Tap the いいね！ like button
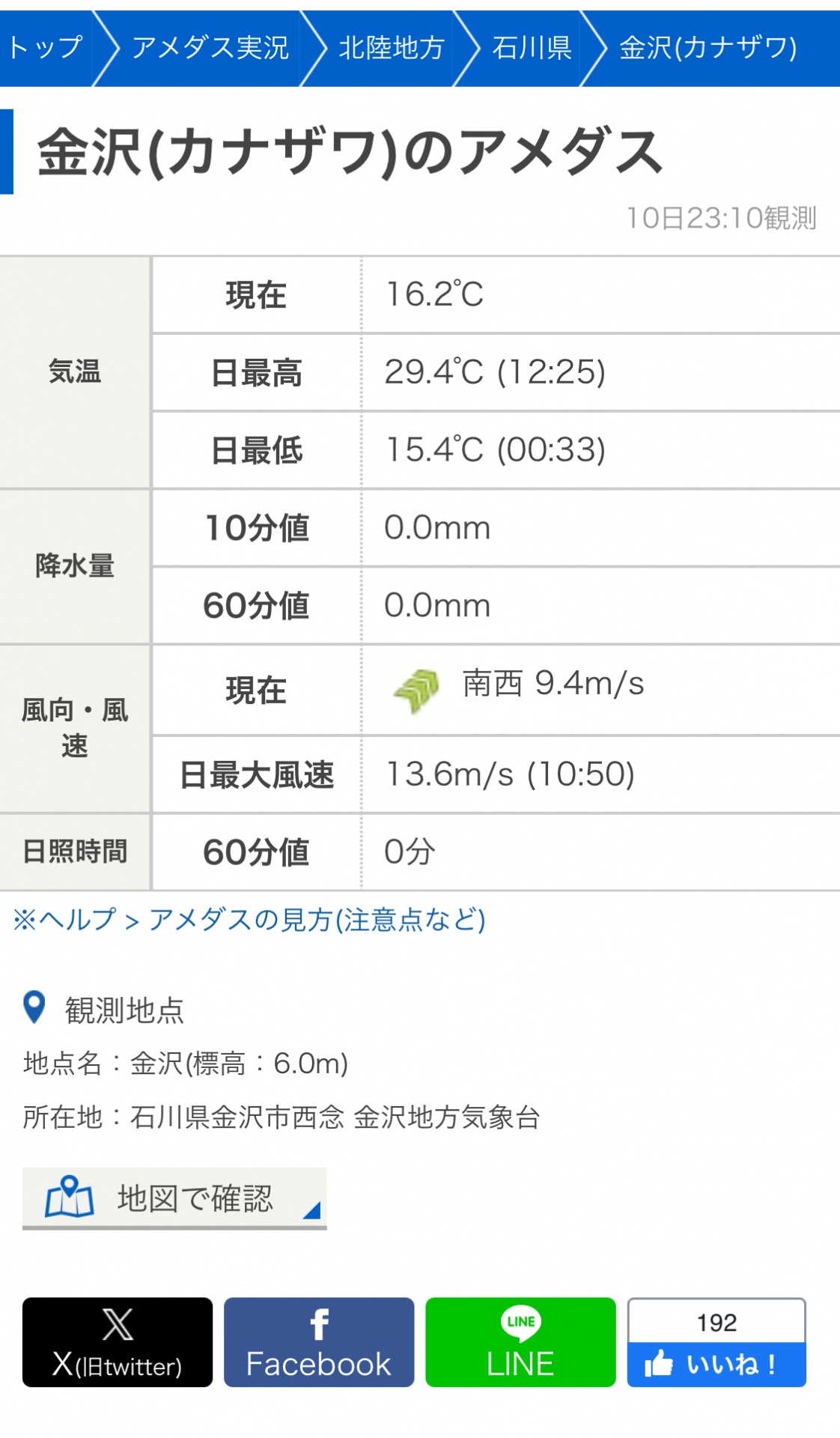 (716, 1365)
